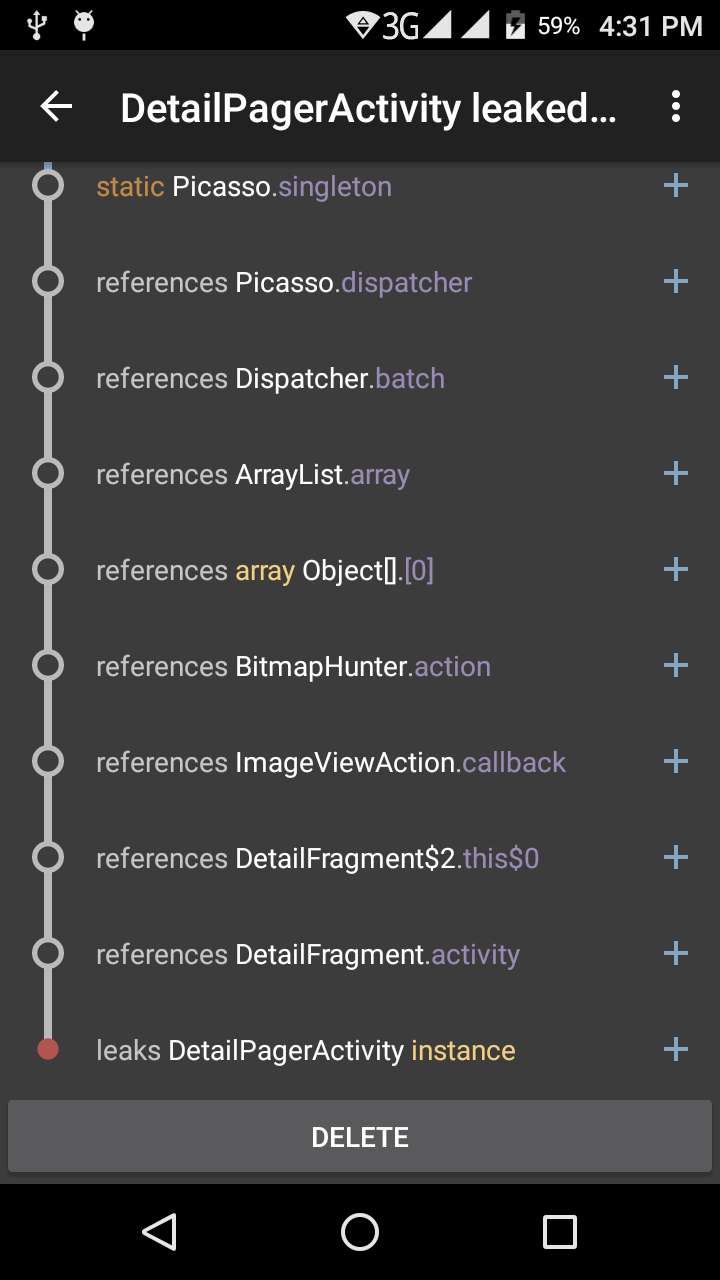Expand the references BitmapHunter.action row
Viewport: 720px width, 1280px height.
click(x=676, y=665)
